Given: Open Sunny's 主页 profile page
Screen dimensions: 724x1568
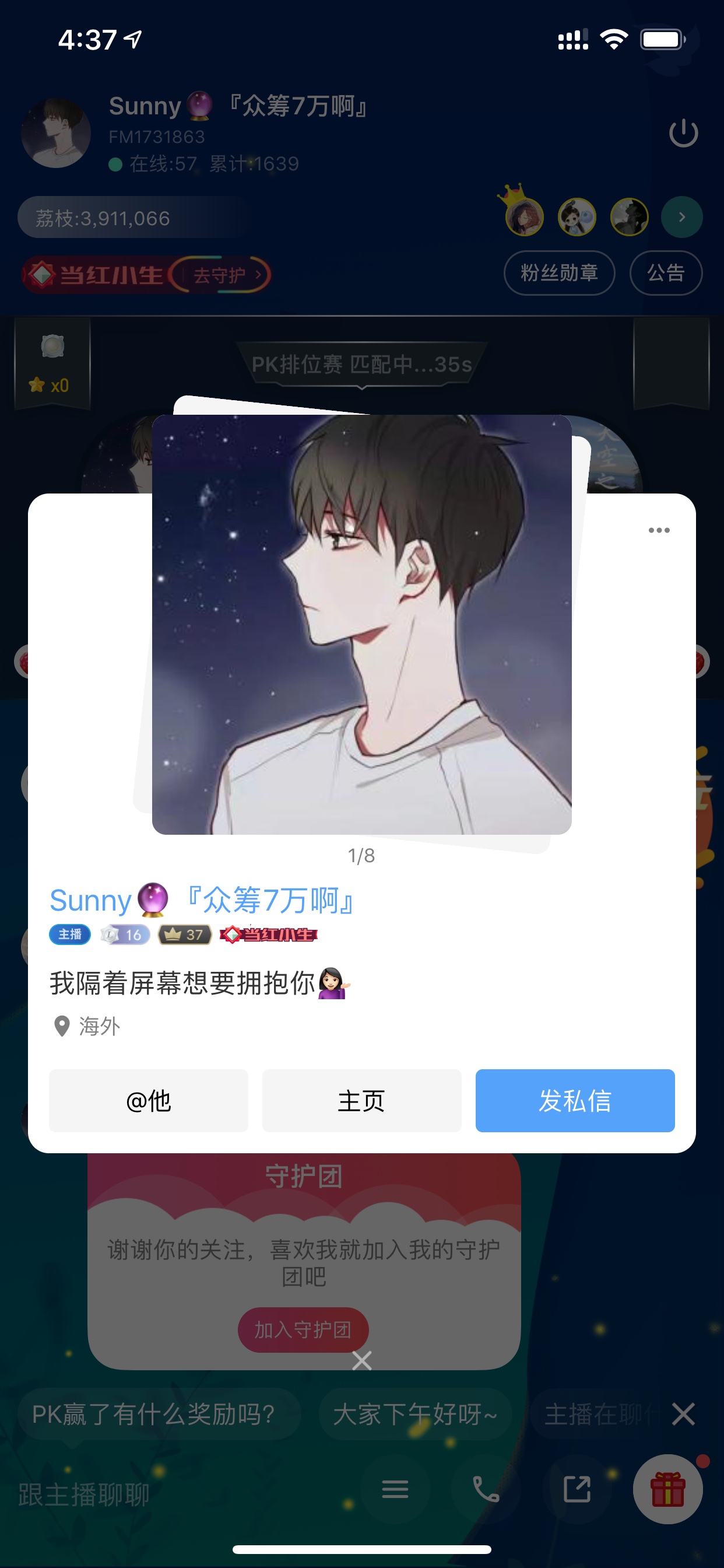Looking at the screenshot, I should (x=361, y=1101).
